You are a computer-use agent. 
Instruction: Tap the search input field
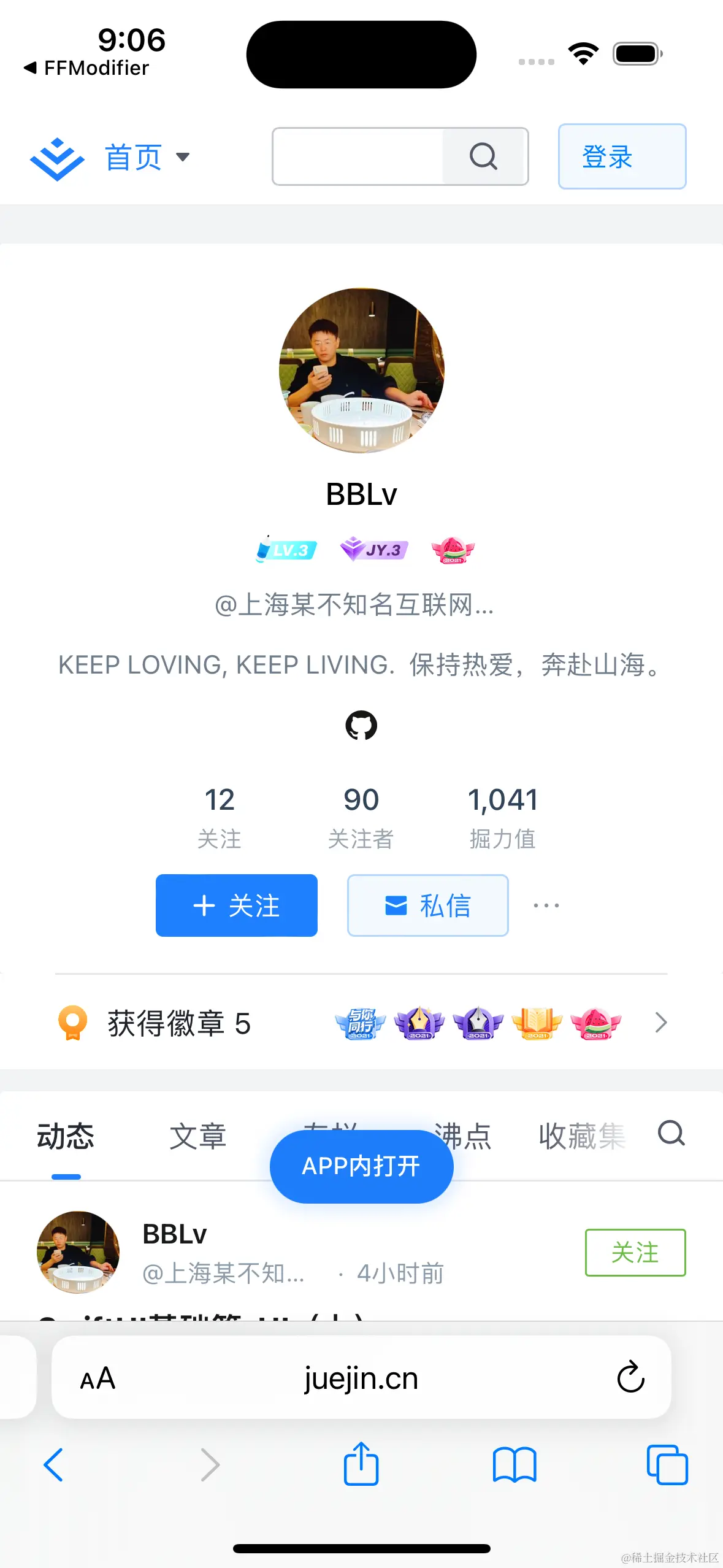(358, 156)
